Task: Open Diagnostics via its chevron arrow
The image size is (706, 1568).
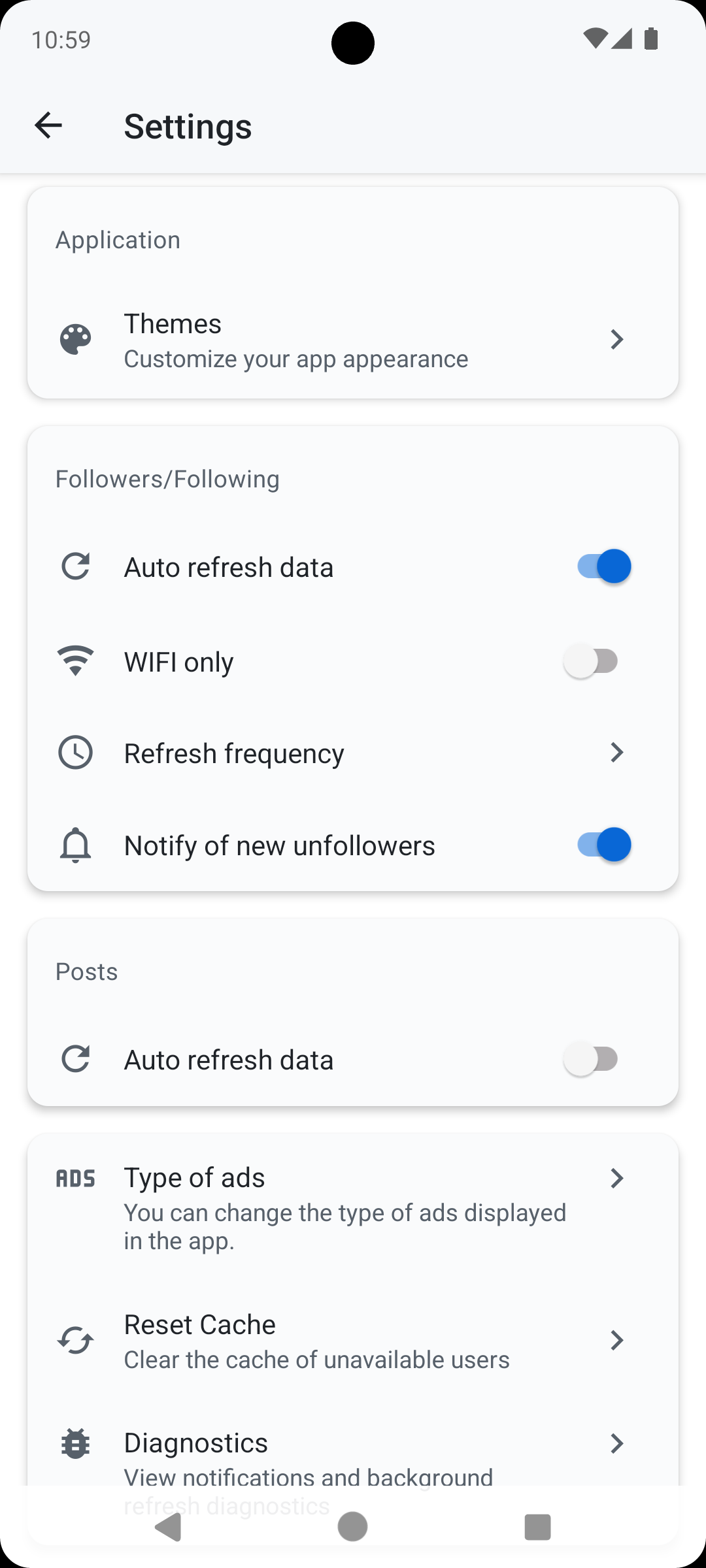Action: pos(616,1444)
